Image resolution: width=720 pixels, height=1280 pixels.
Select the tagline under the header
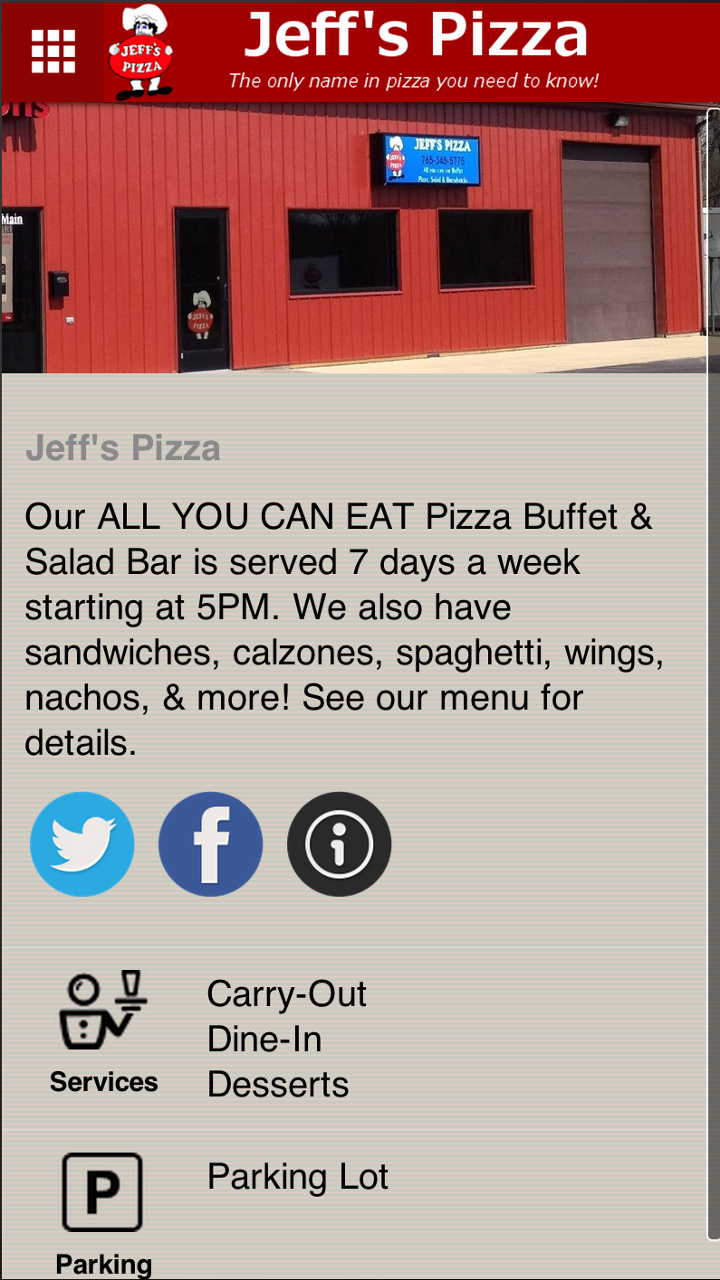(x=416, y=81)
